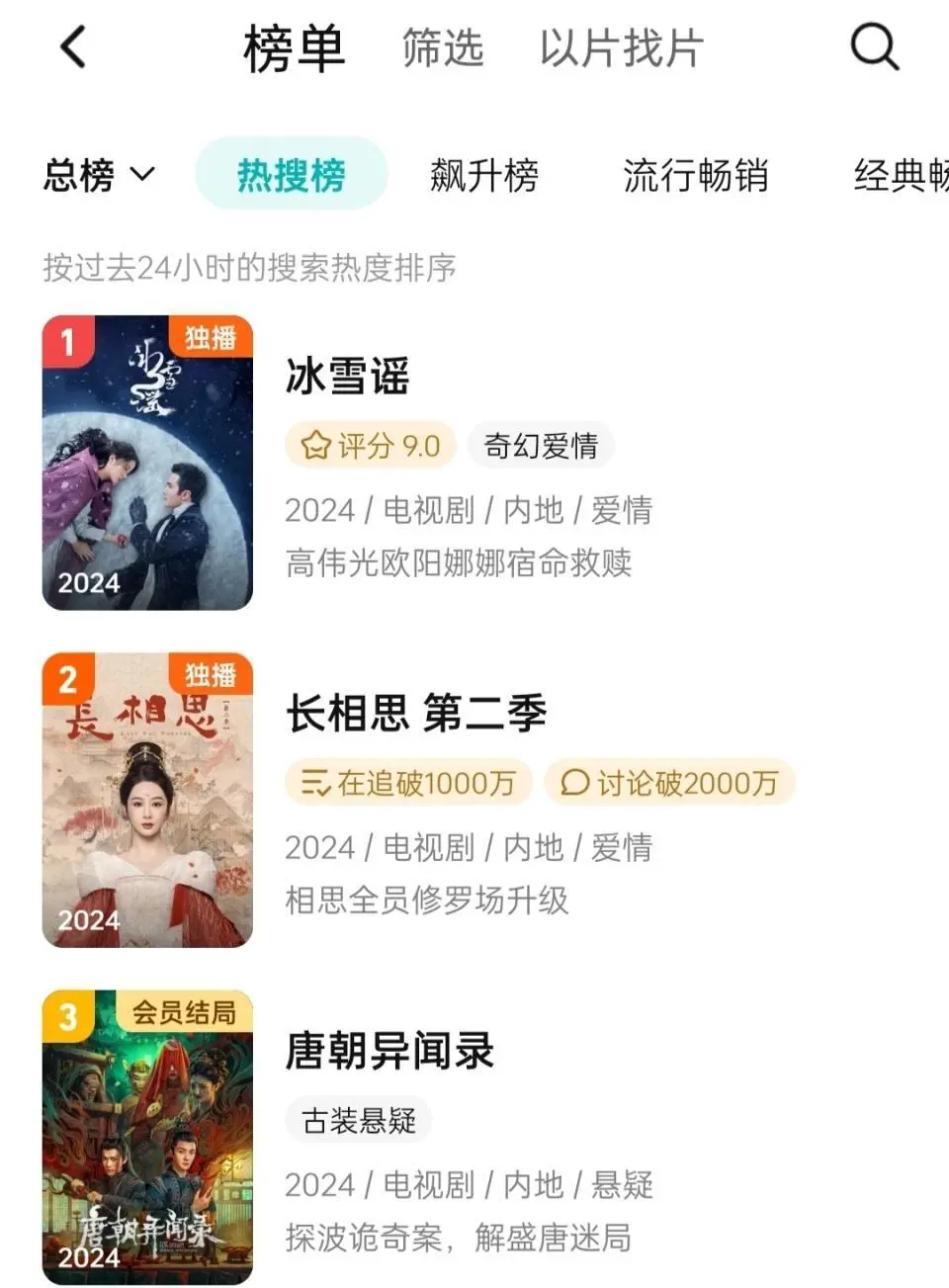Tap the 长相思 poster thumbnail

(x=147, y=800)
